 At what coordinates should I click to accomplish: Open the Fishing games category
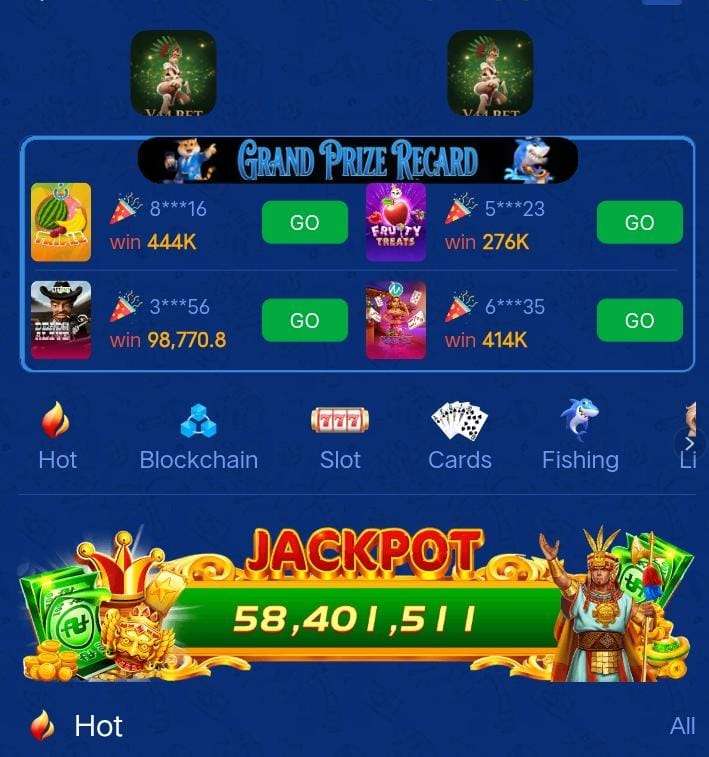[580, 437]
